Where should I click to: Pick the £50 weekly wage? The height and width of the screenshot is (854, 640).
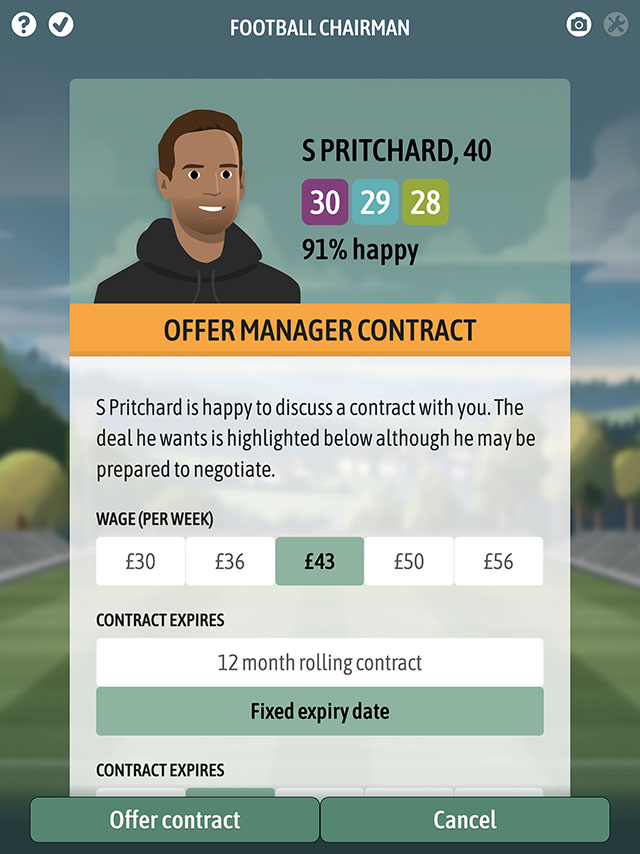click(x=409, y=561)
